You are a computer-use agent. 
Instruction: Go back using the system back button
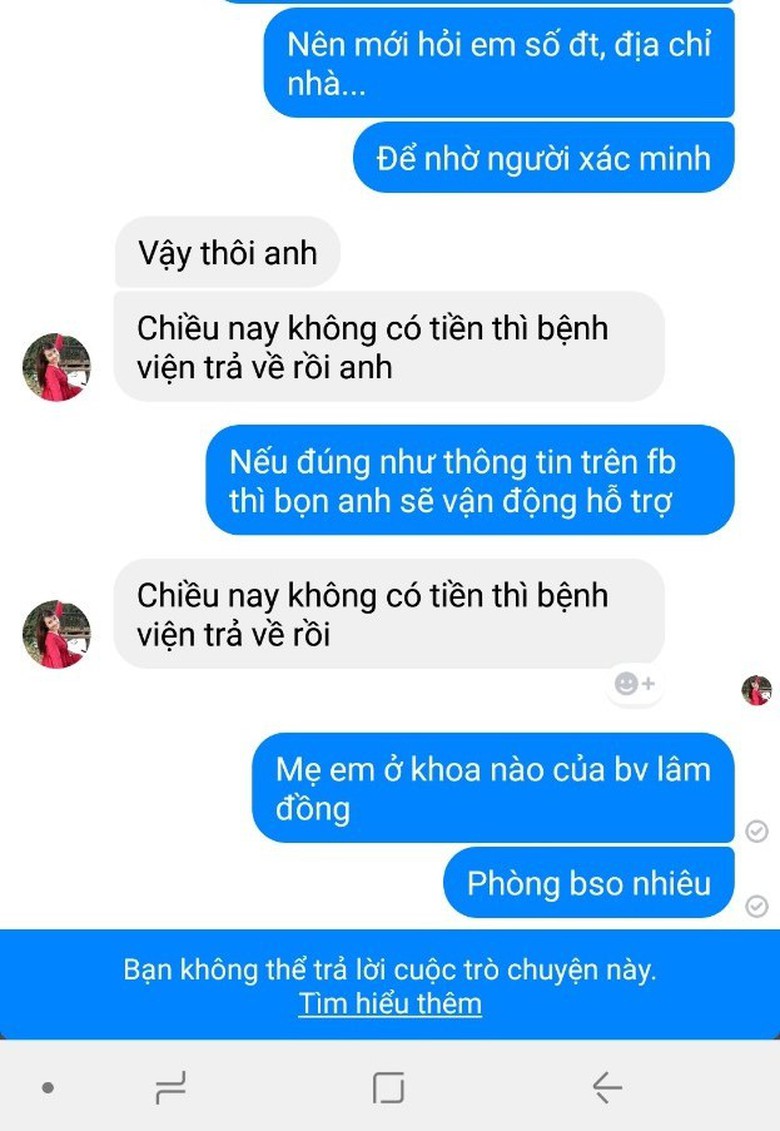click(606, 1086)
